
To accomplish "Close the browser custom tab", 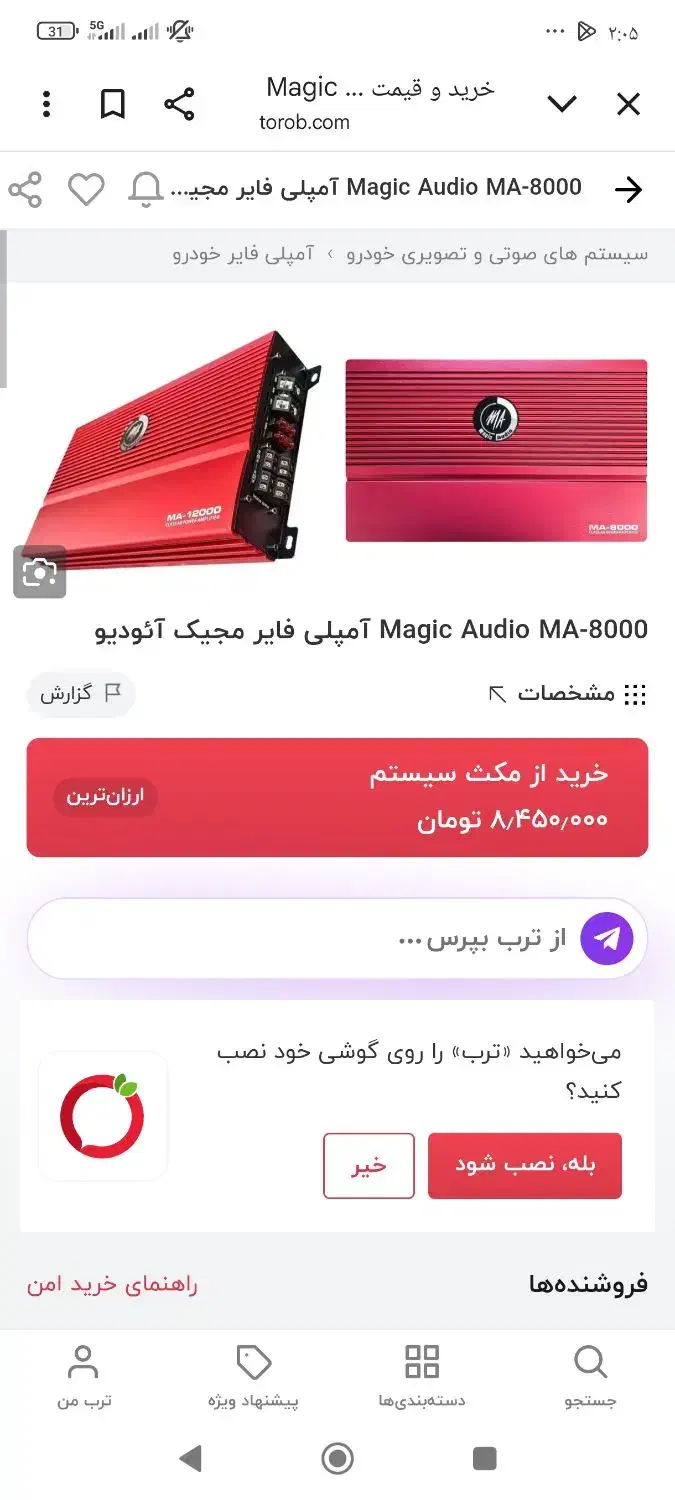I will (628, 104).
